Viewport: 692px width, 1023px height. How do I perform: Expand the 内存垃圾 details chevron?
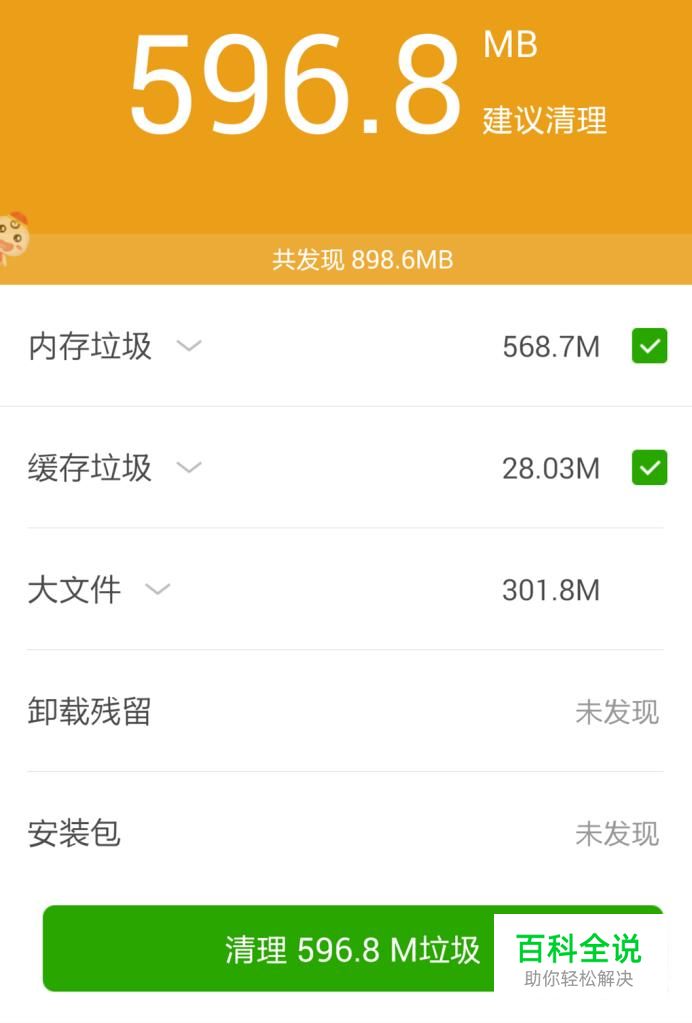[189, 346]
